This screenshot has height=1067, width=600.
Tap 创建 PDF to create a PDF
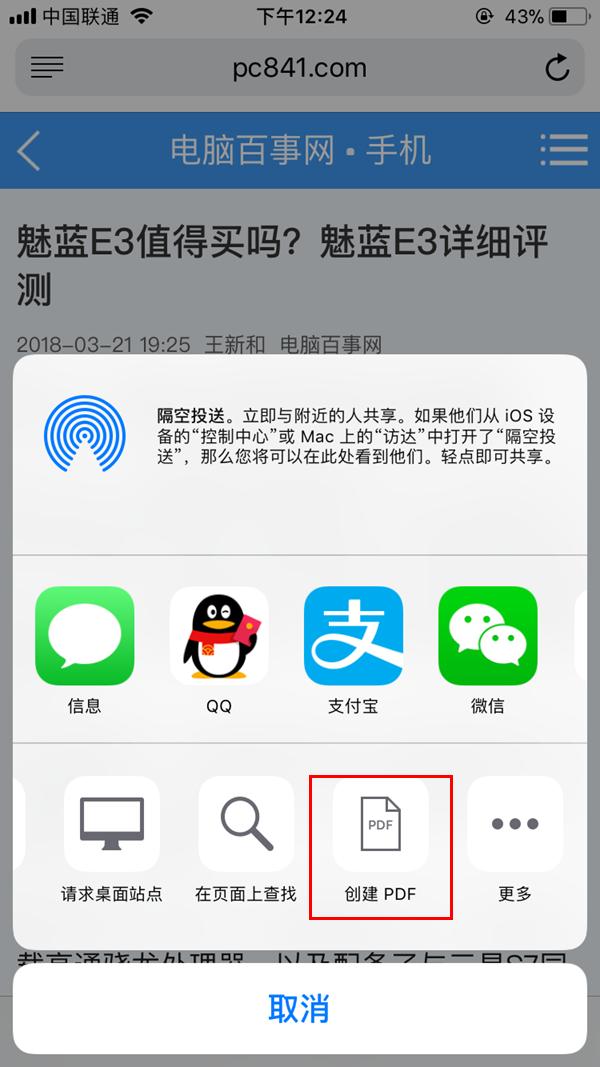[x=380, y=824]
